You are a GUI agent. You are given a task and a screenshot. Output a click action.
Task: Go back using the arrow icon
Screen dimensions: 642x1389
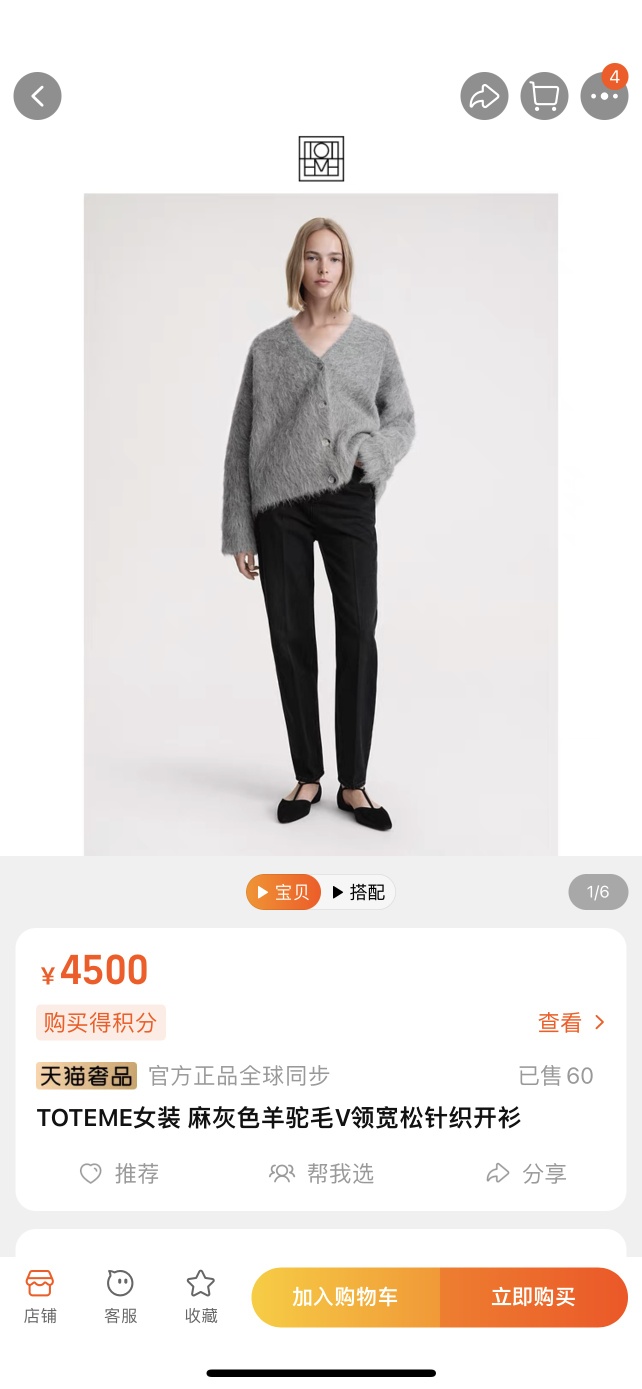pos(37,96)
